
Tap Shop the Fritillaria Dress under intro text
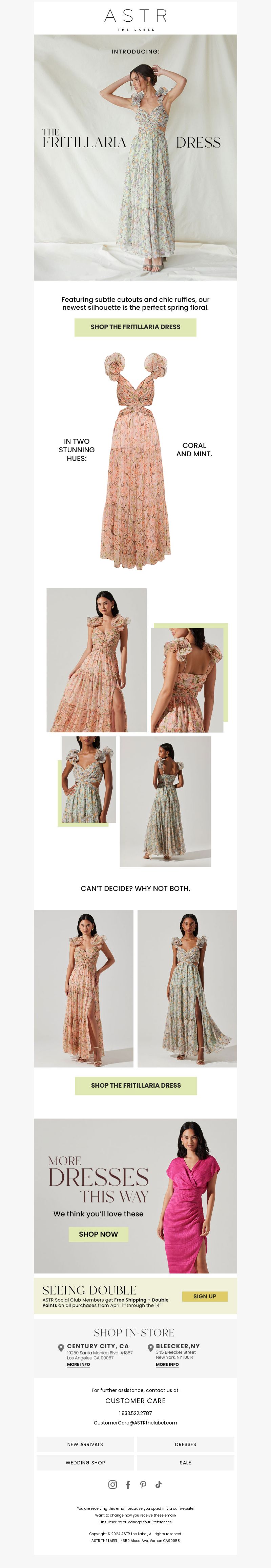[135, 327]
